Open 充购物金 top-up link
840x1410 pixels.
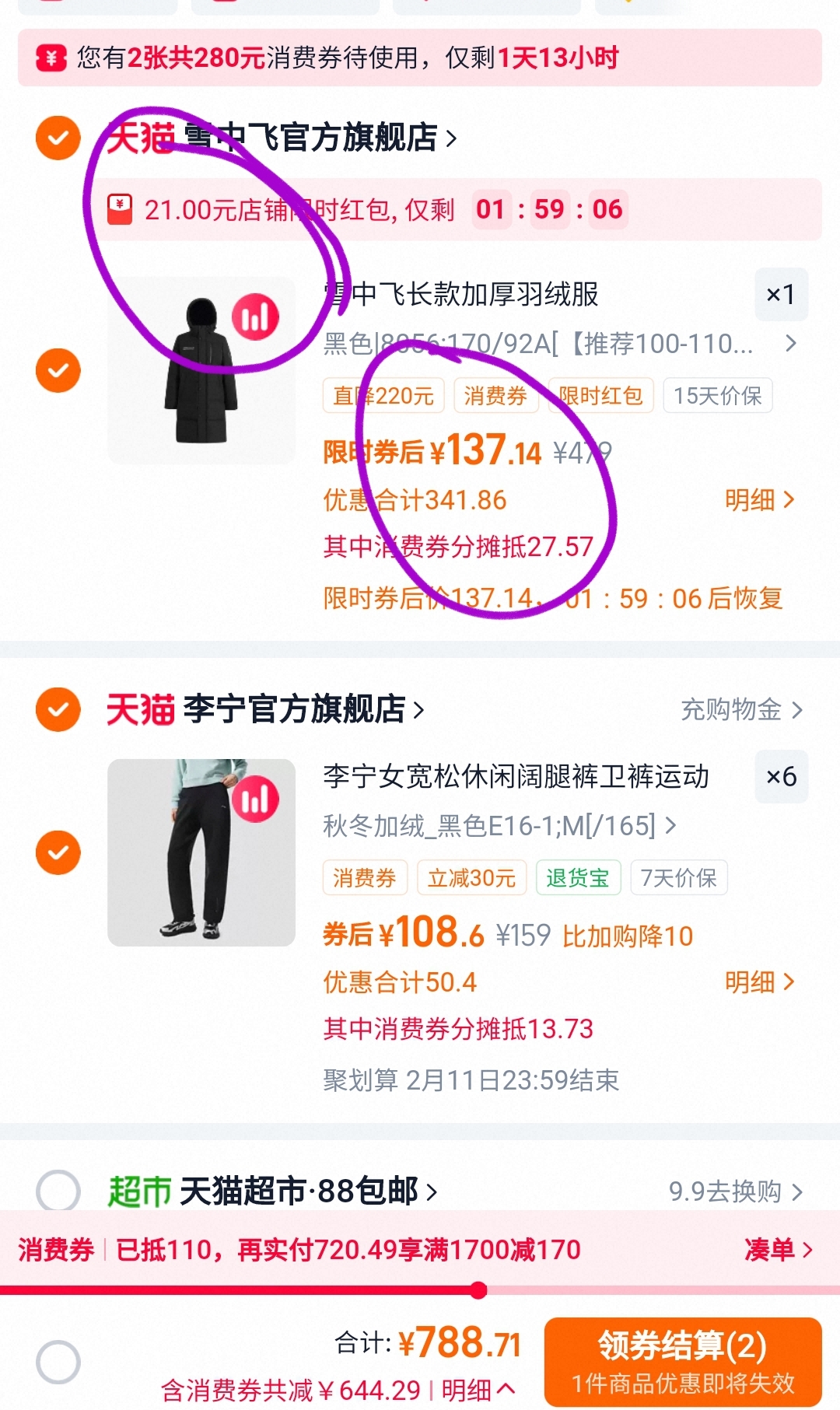741,709
